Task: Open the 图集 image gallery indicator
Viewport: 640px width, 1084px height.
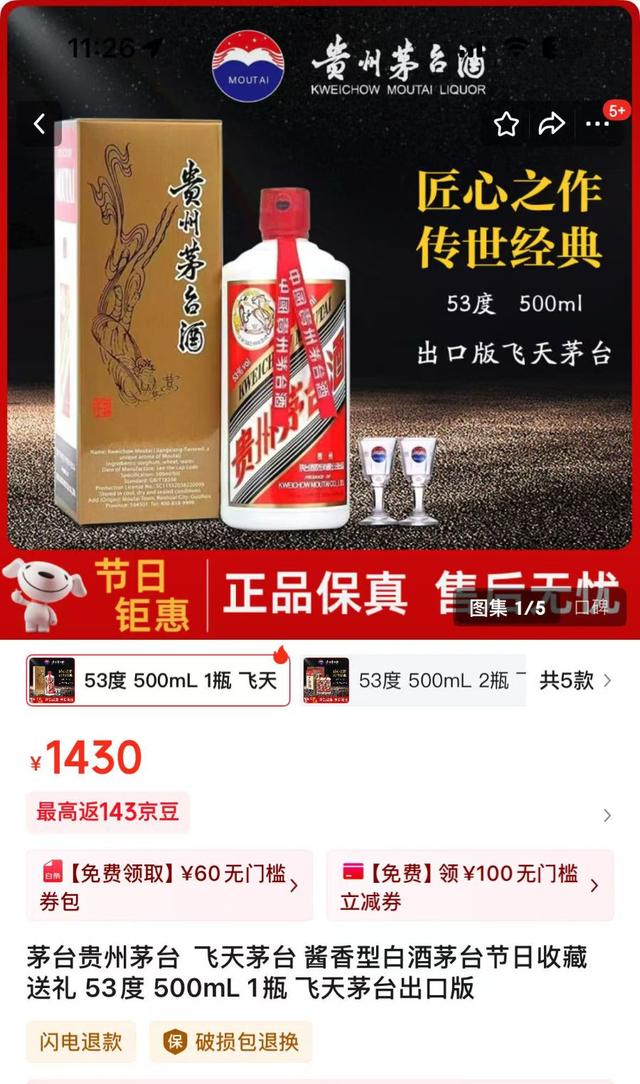Action: point(507,607)
